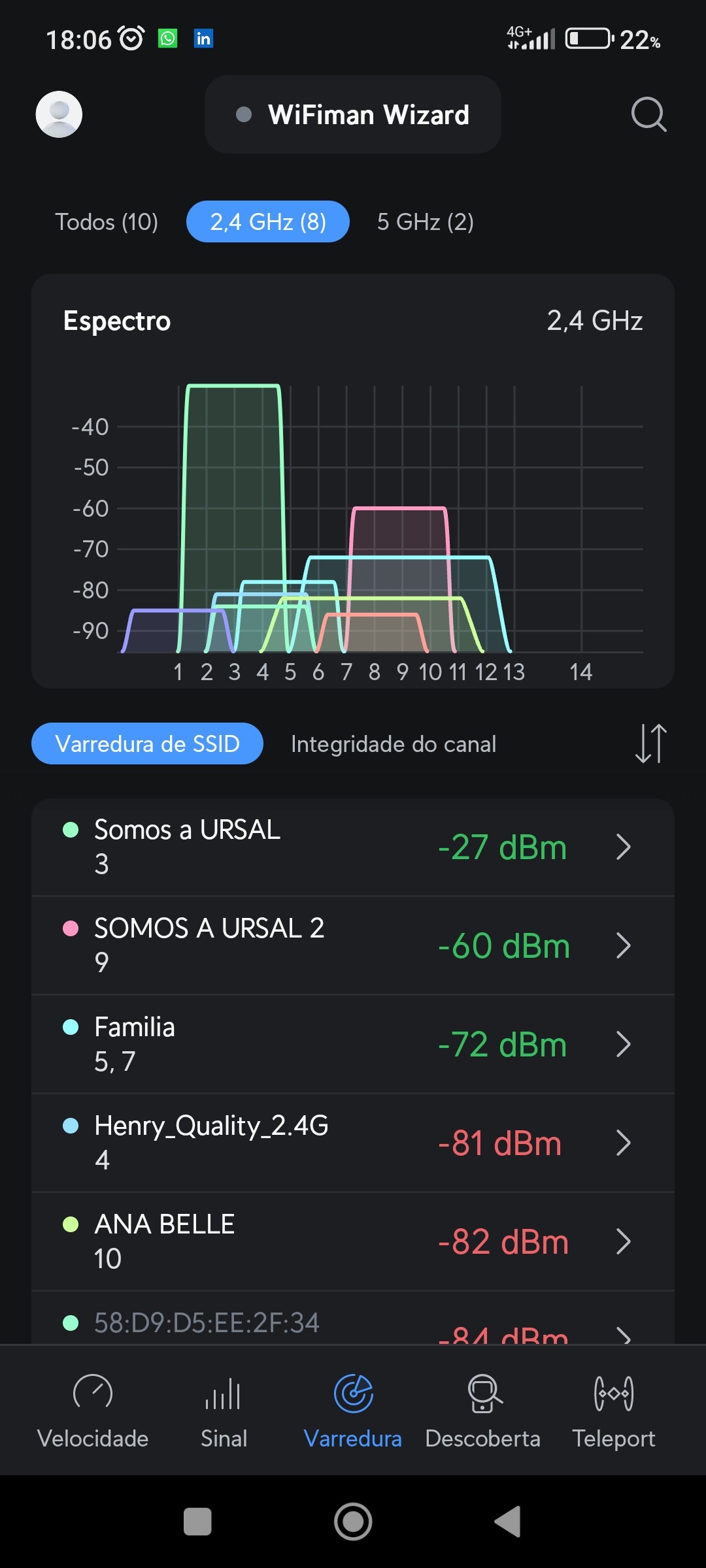The width and height of the screenshot is (706, 1568).
Task: Select the Varredura de SSID tab
Action: [x=147, y=743]
